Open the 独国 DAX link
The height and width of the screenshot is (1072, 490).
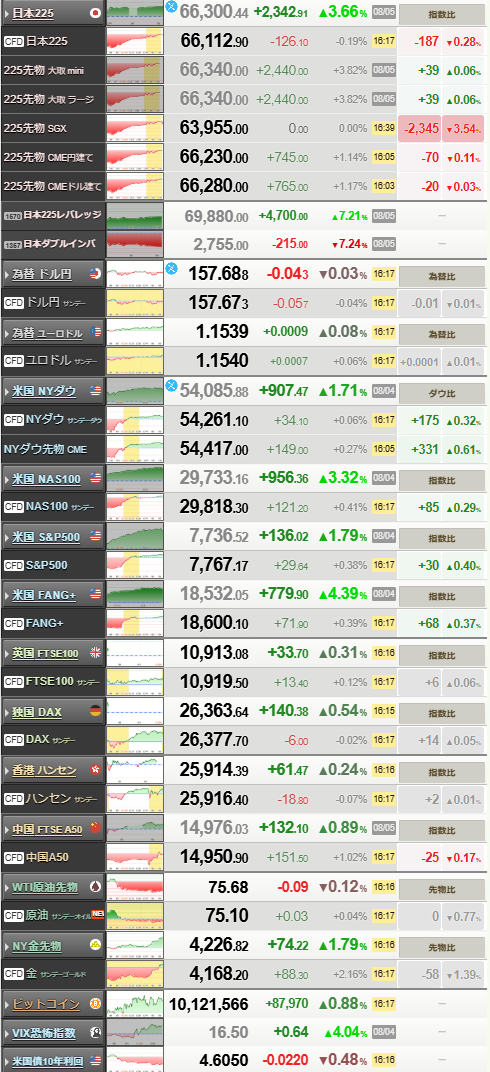[x=37, y=712]
